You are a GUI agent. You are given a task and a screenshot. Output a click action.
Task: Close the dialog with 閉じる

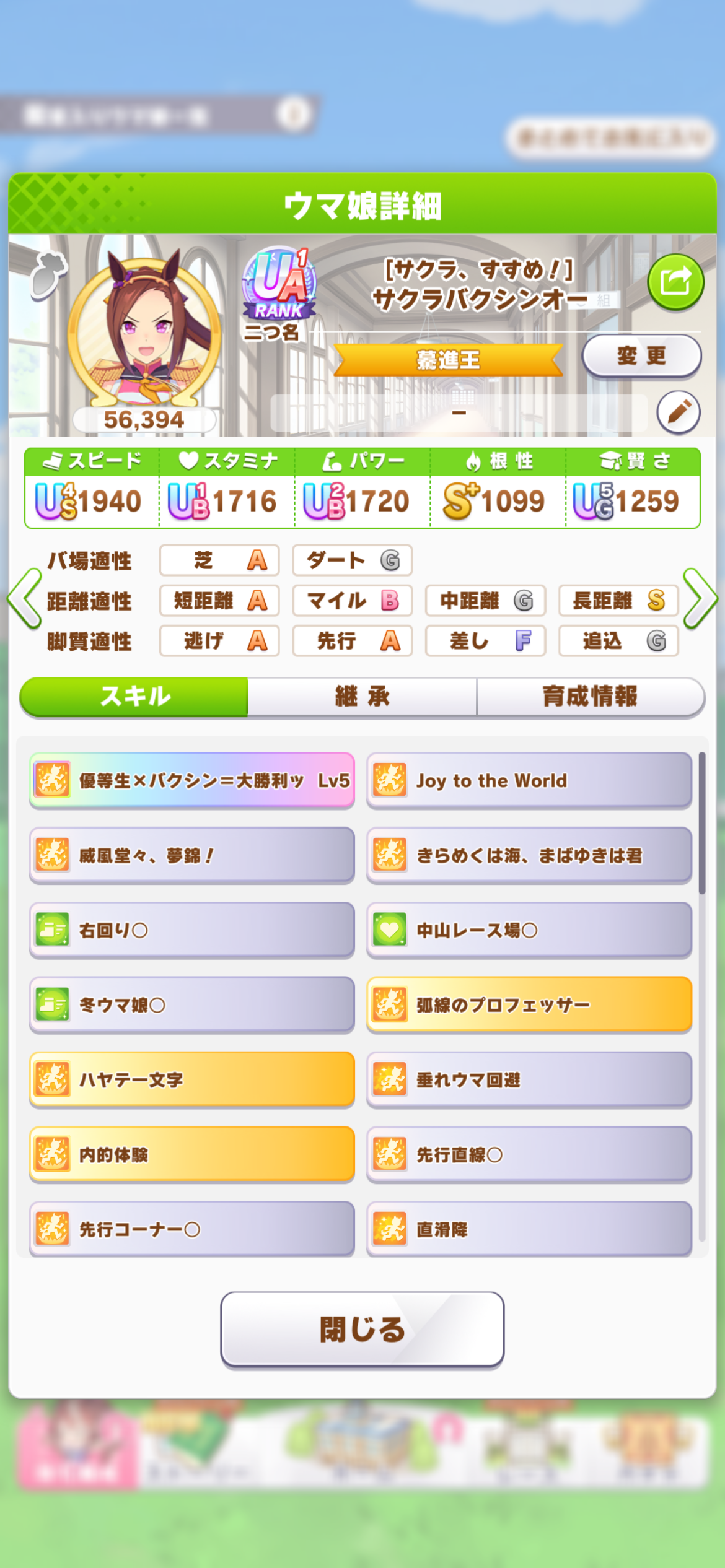coord(362,1329)
